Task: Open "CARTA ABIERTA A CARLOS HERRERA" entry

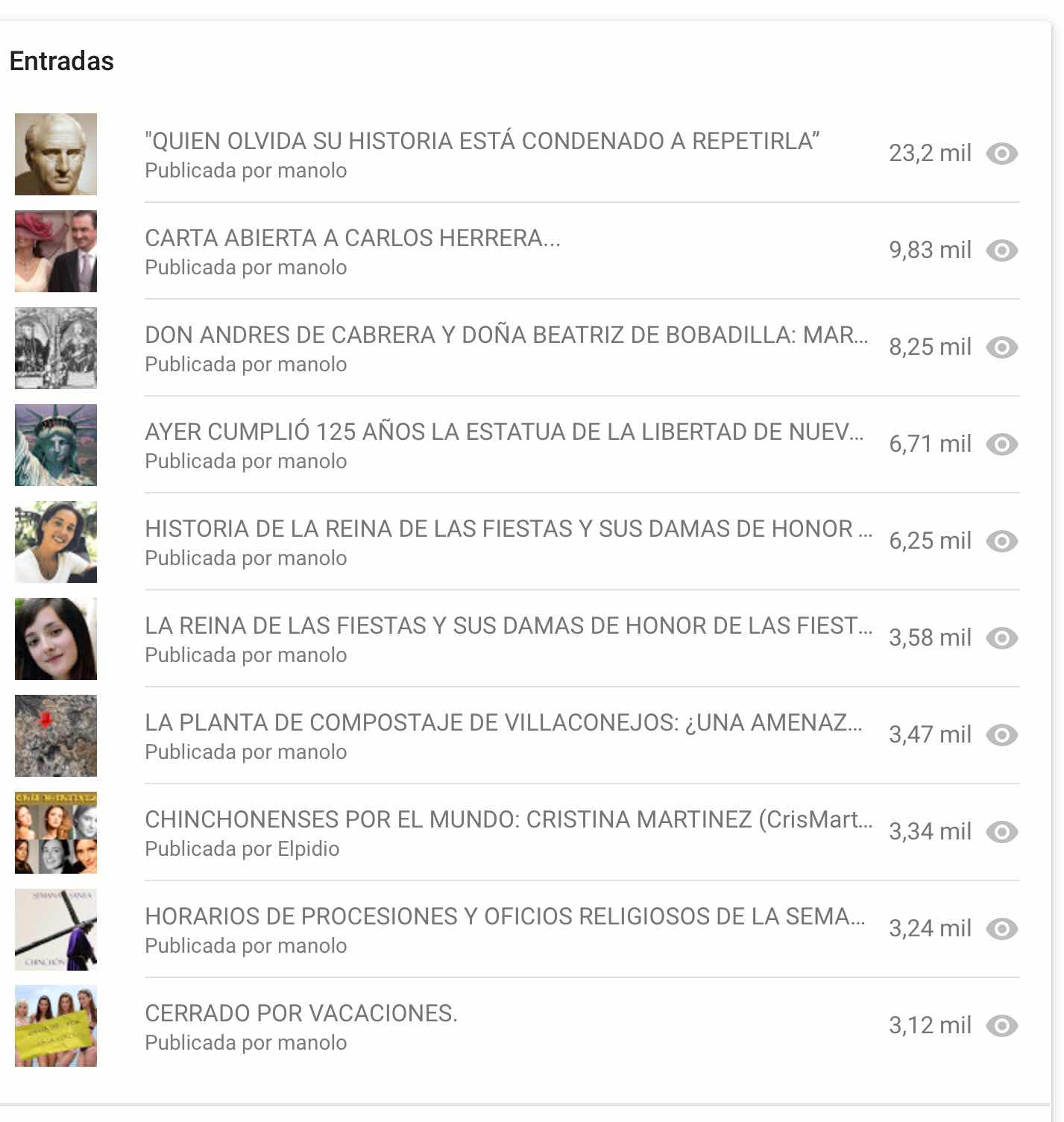Action: pyautogui.click(x=352, y=238)
